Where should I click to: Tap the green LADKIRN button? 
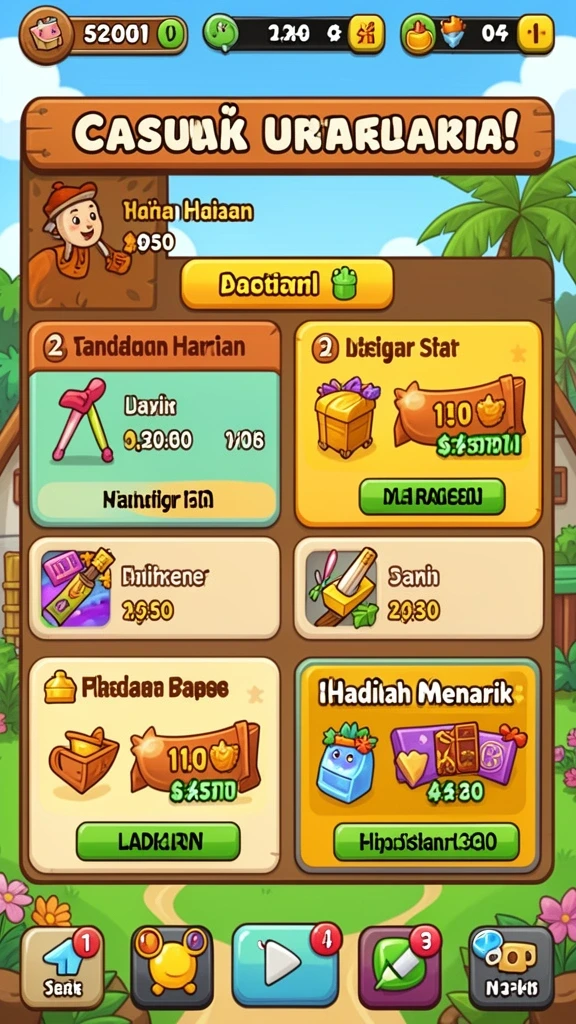coord(158,841)
